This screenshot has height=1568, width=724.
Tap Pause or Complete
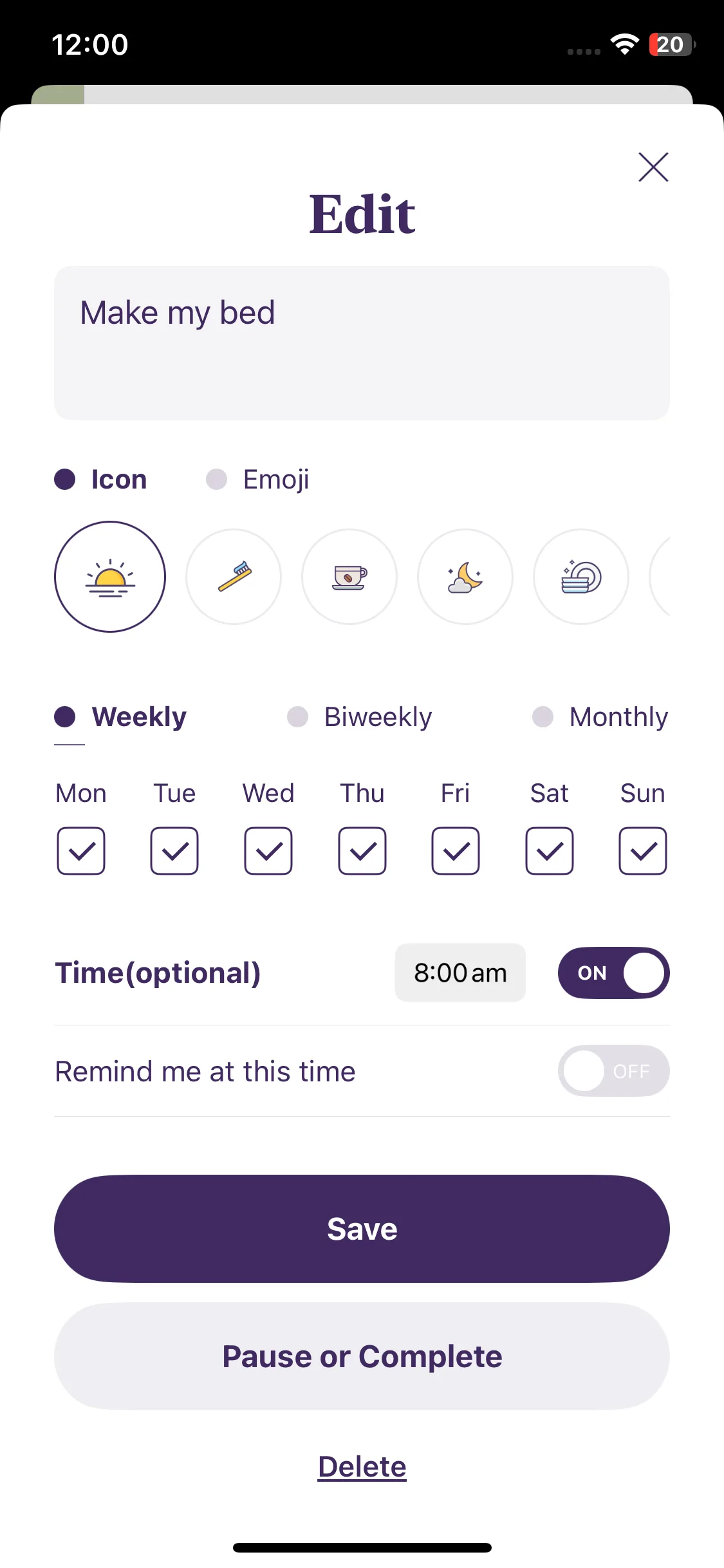[362, 1356]
